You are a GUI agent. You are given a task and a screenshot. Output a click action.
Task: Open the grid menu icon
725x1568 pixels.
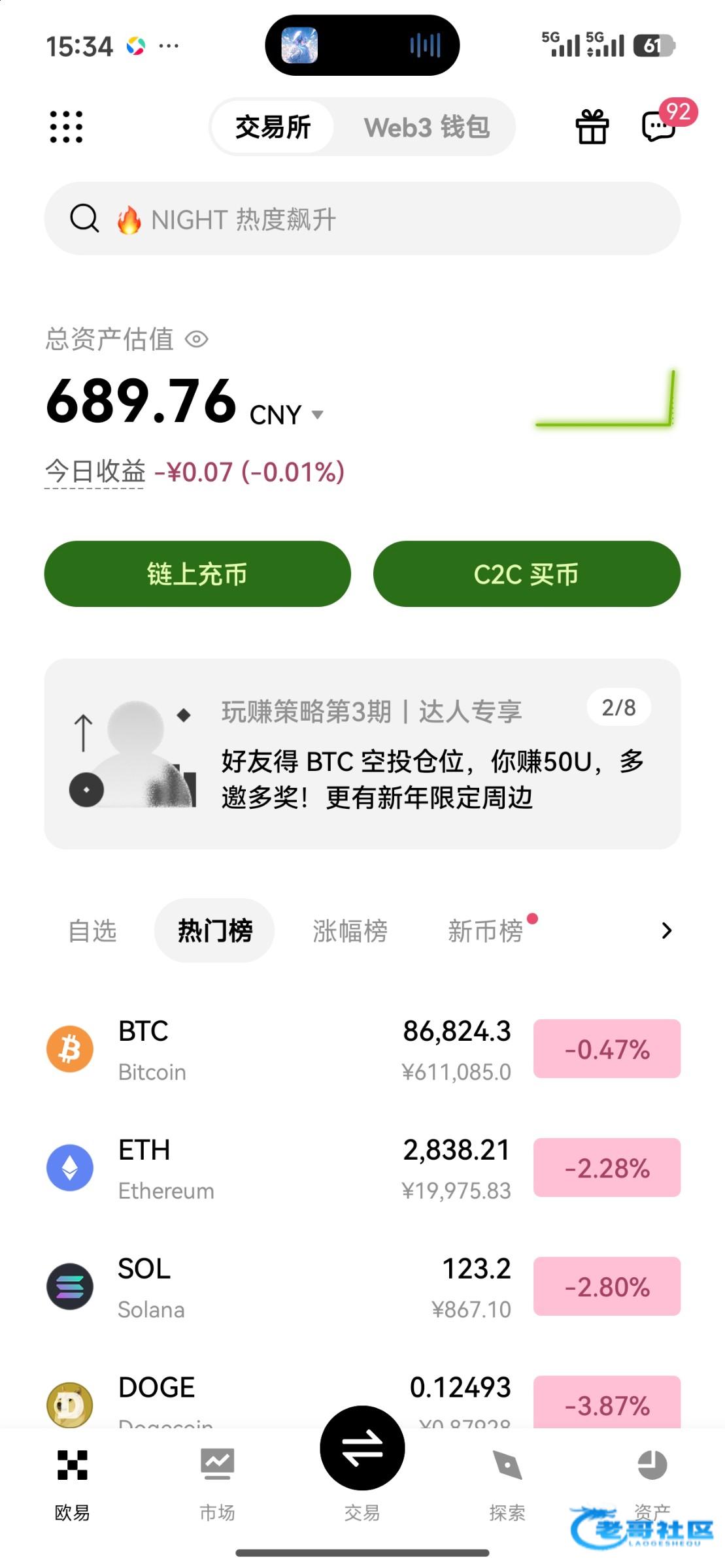tap(66, 127)
